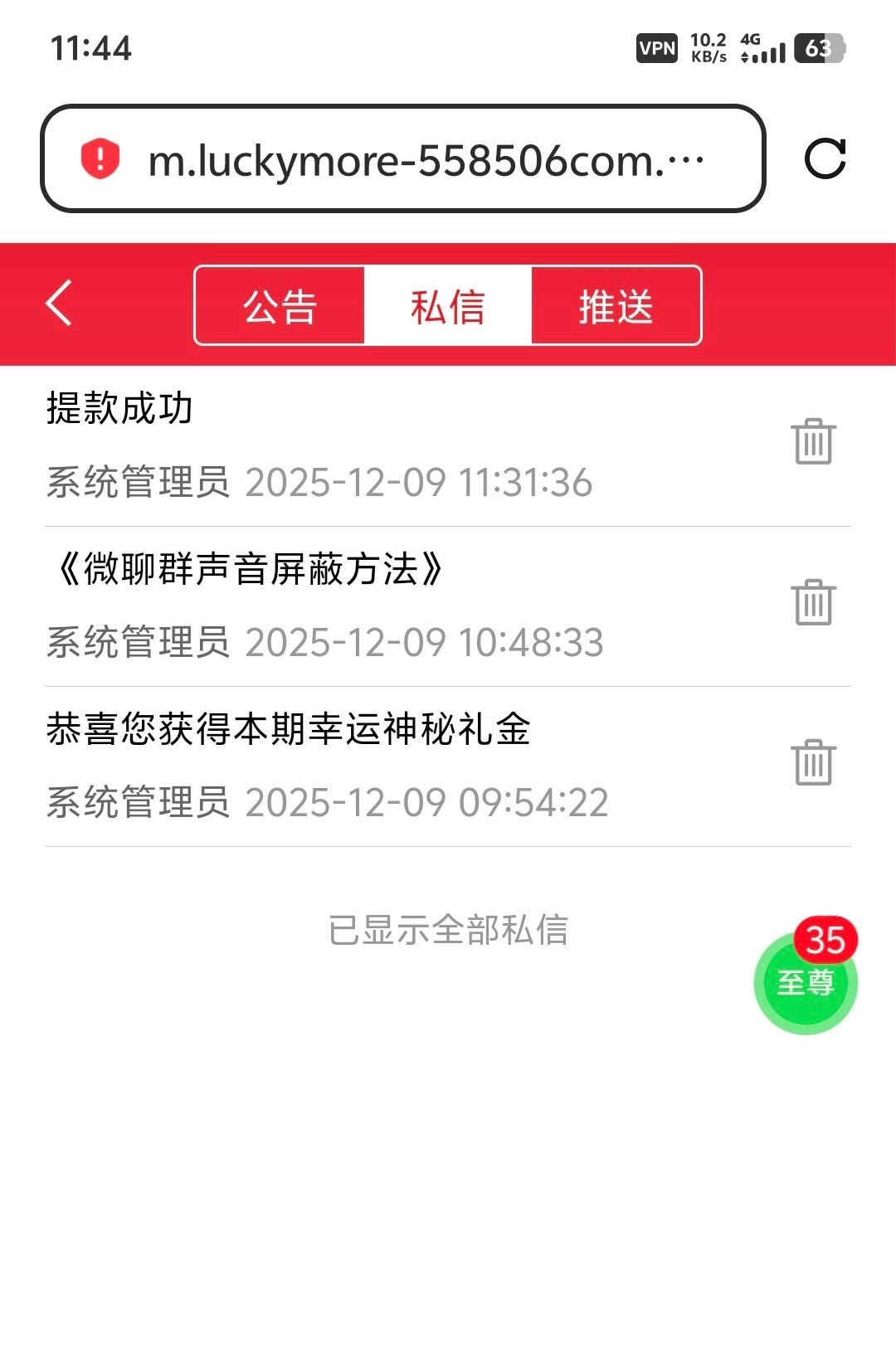
Task: Delete the 提款成功 message
Action: [812, 441]
